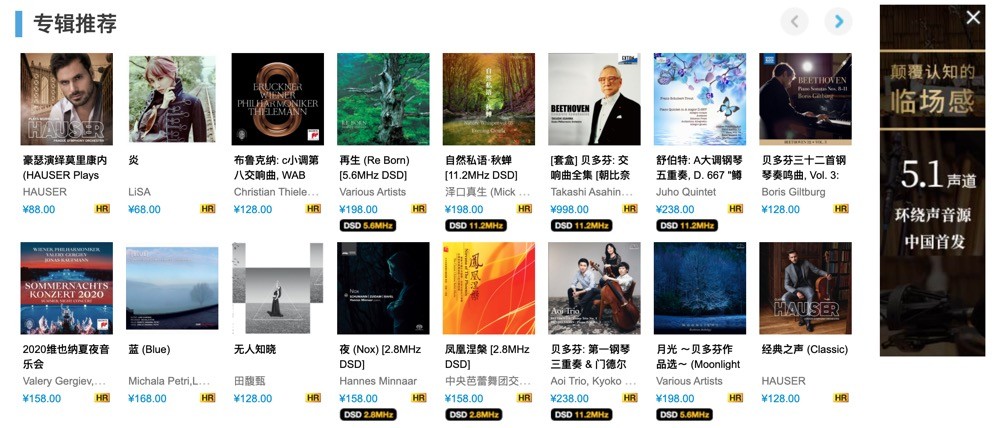The image size is (998, 428).
Task: Open the 无人知晓 album by 田馥甄
Action: click(x=277, y=288)
